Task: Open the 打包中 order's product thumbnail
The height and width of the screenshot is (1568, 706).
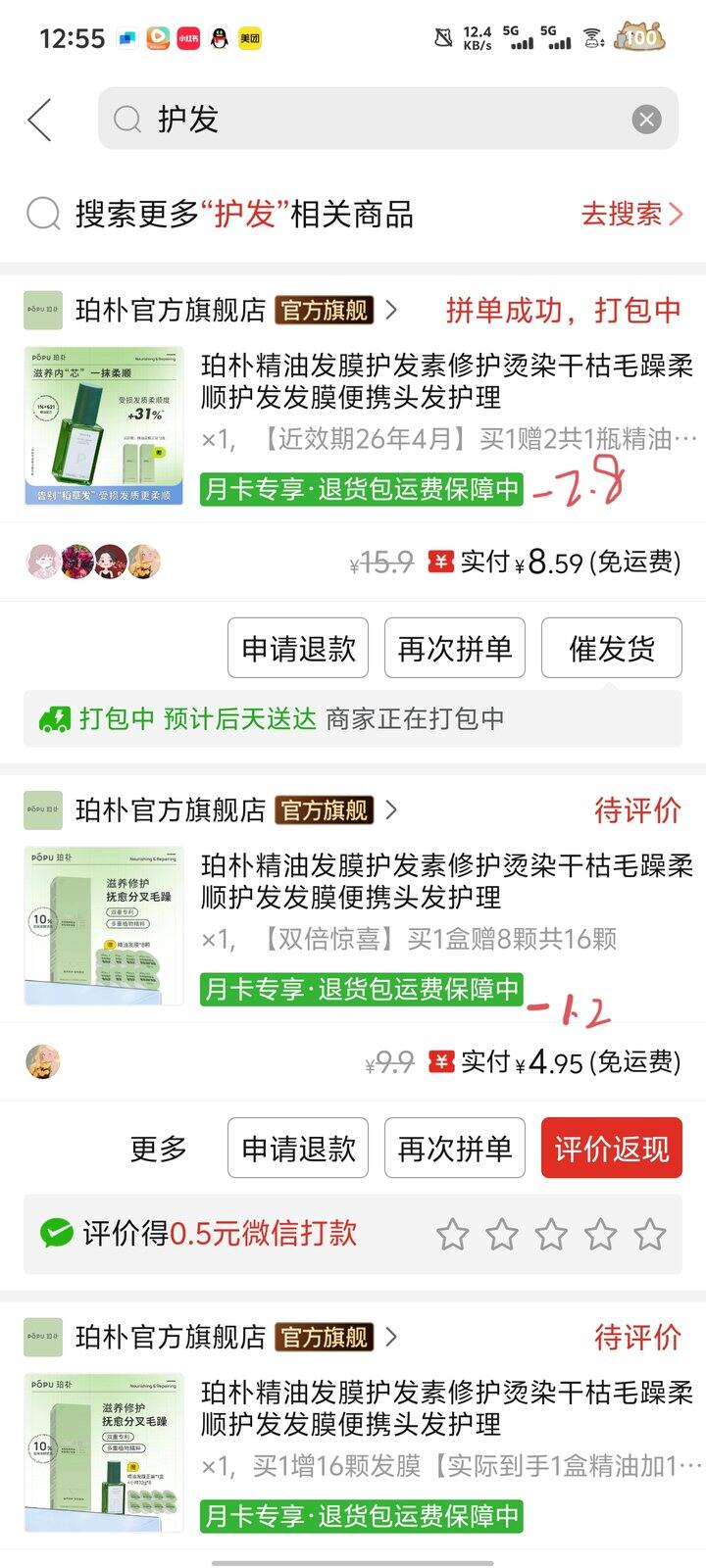Action: (x=103, y=425)
